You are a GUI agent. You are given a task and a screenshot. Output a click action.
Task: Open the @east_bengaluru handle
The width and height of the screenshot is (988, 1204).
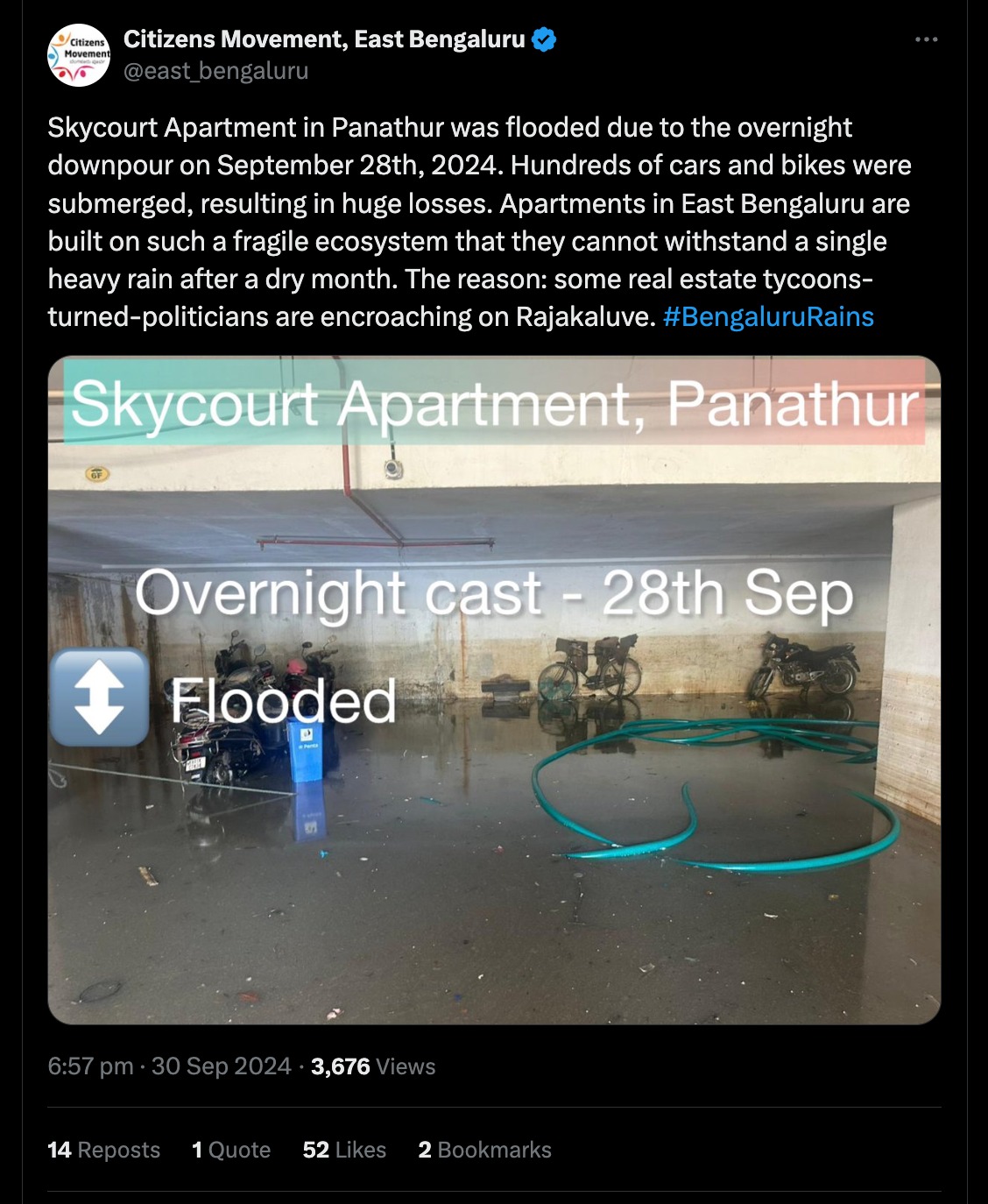(215, 71)
